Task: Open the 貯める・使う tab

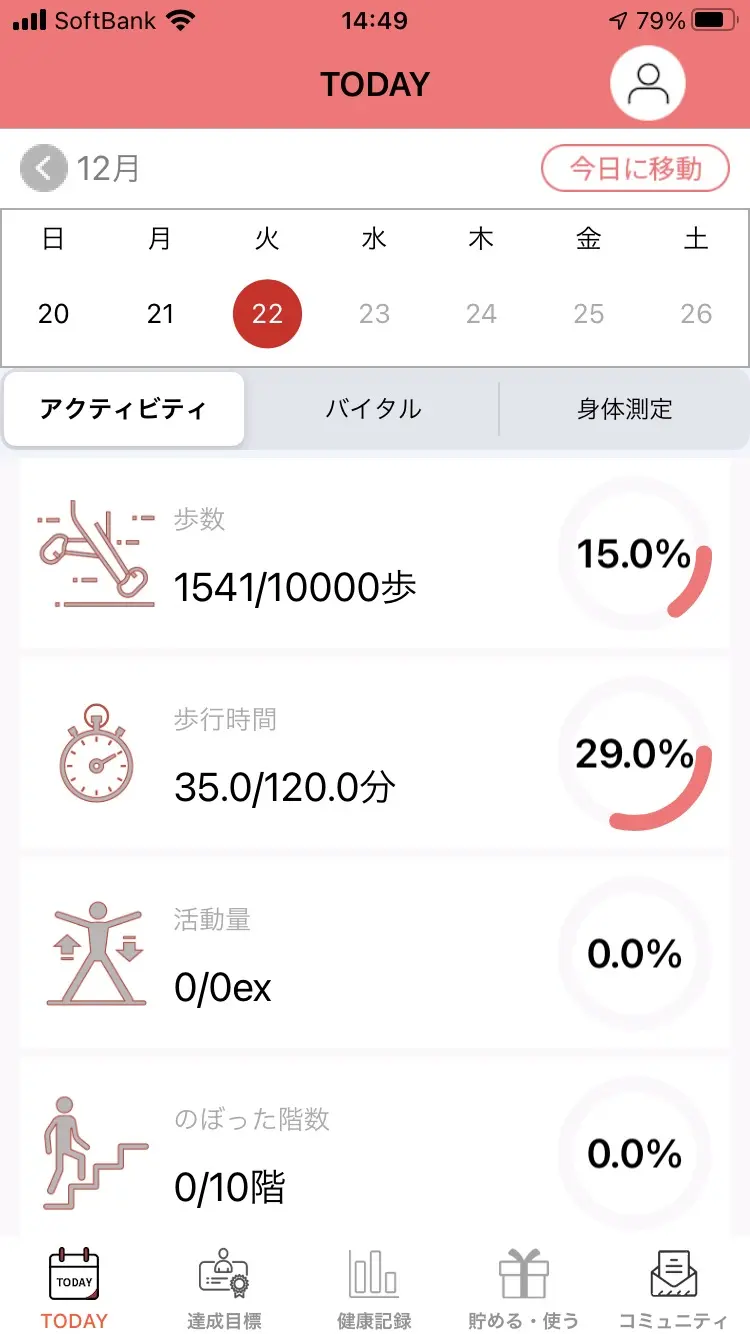Action: click(x=524, y=1288)
